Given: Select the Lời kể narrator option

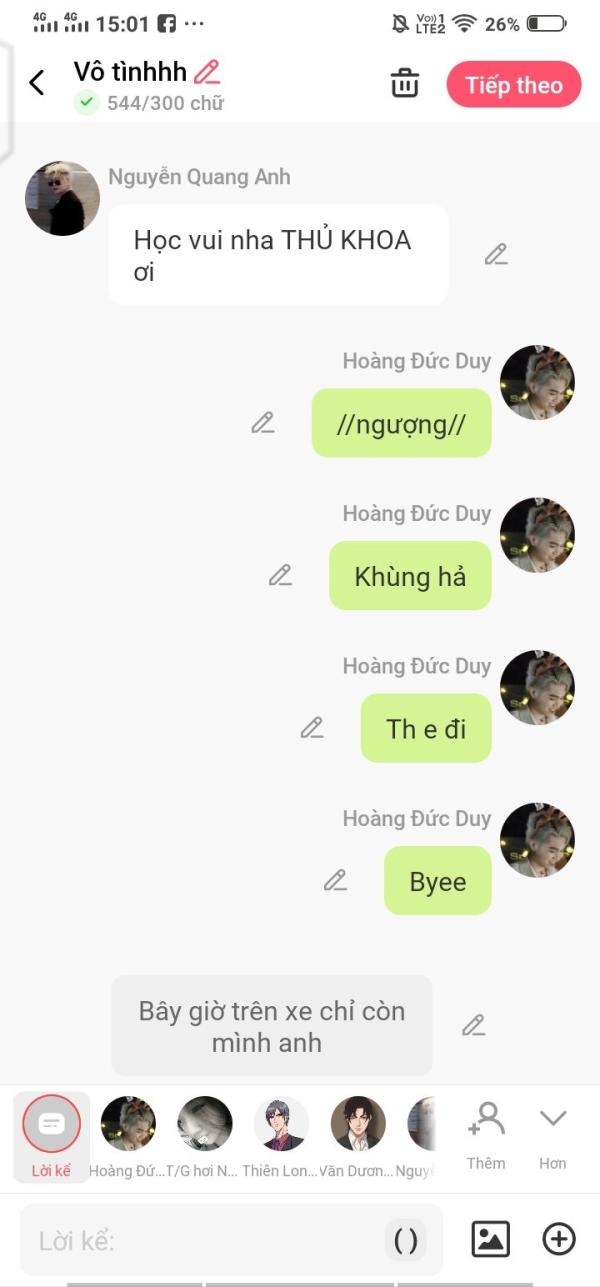Looking at the screenshot, I should coord(51,1133).
